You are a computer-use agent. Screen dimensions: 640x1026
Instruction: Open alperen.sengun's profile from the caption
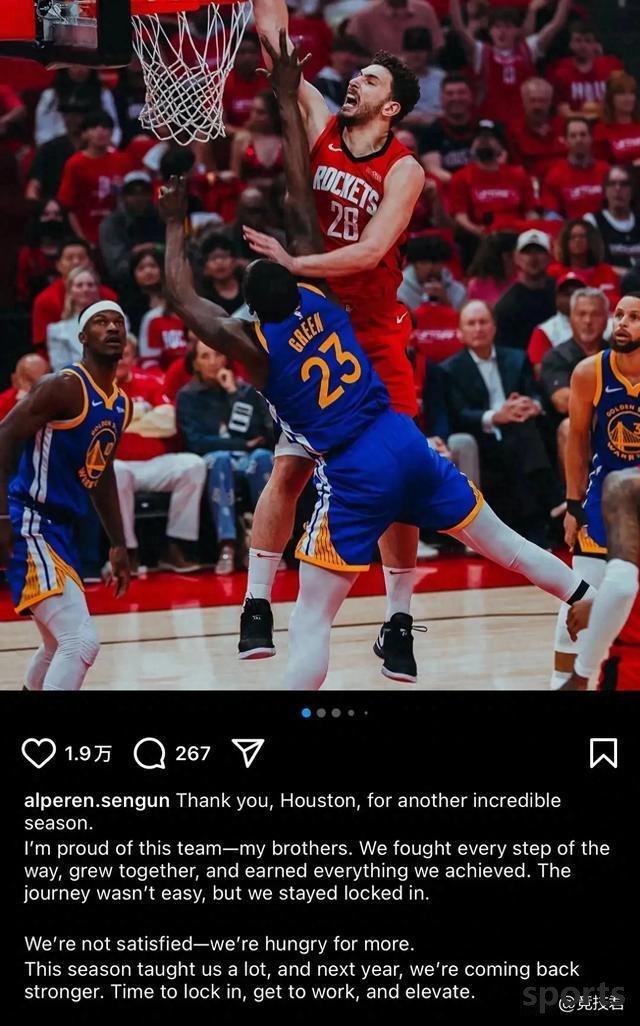point(97,801)
